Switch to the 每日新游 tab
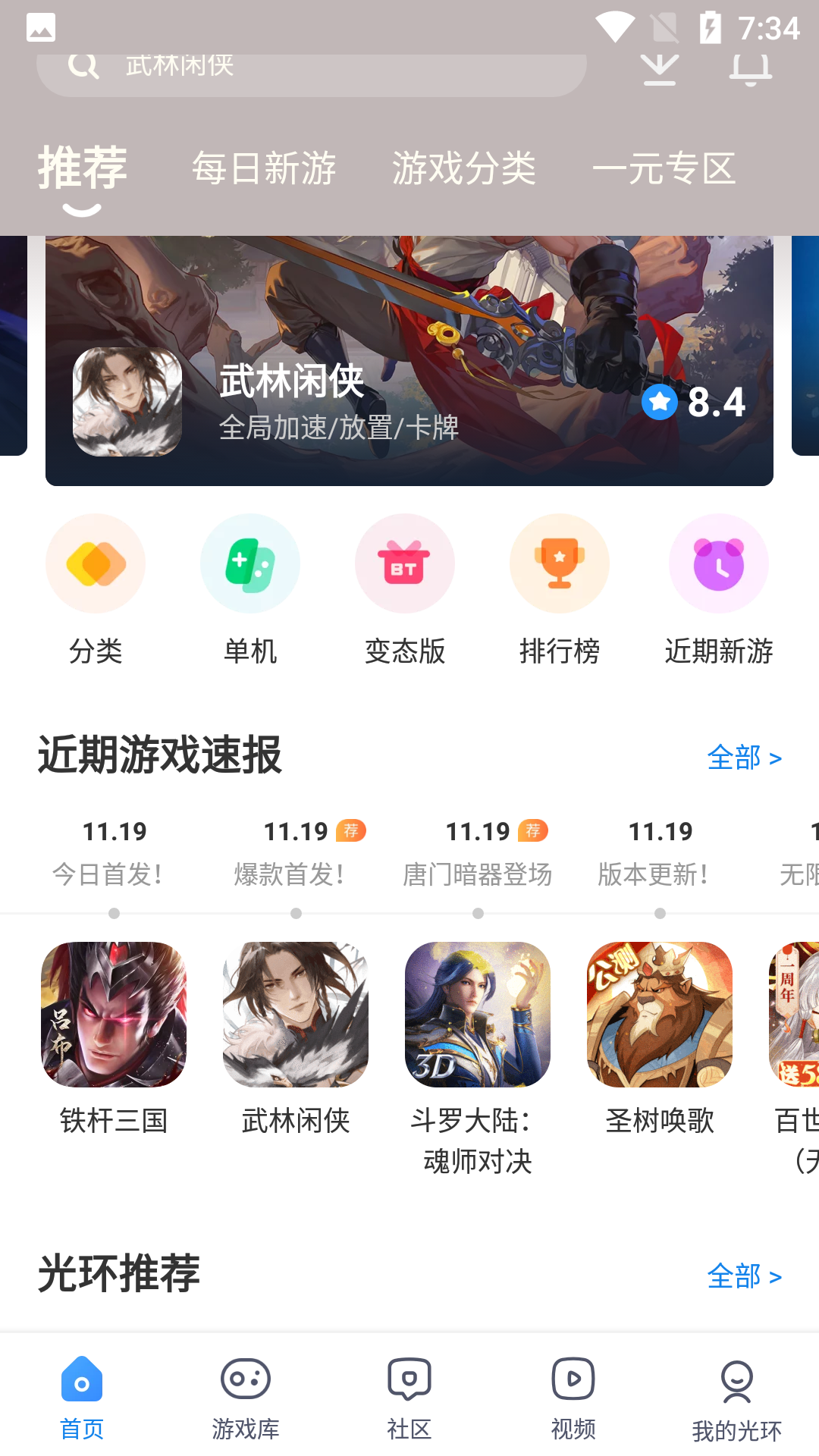Image resolution: width=819 pixels, height=1456 pixels. 264,168
